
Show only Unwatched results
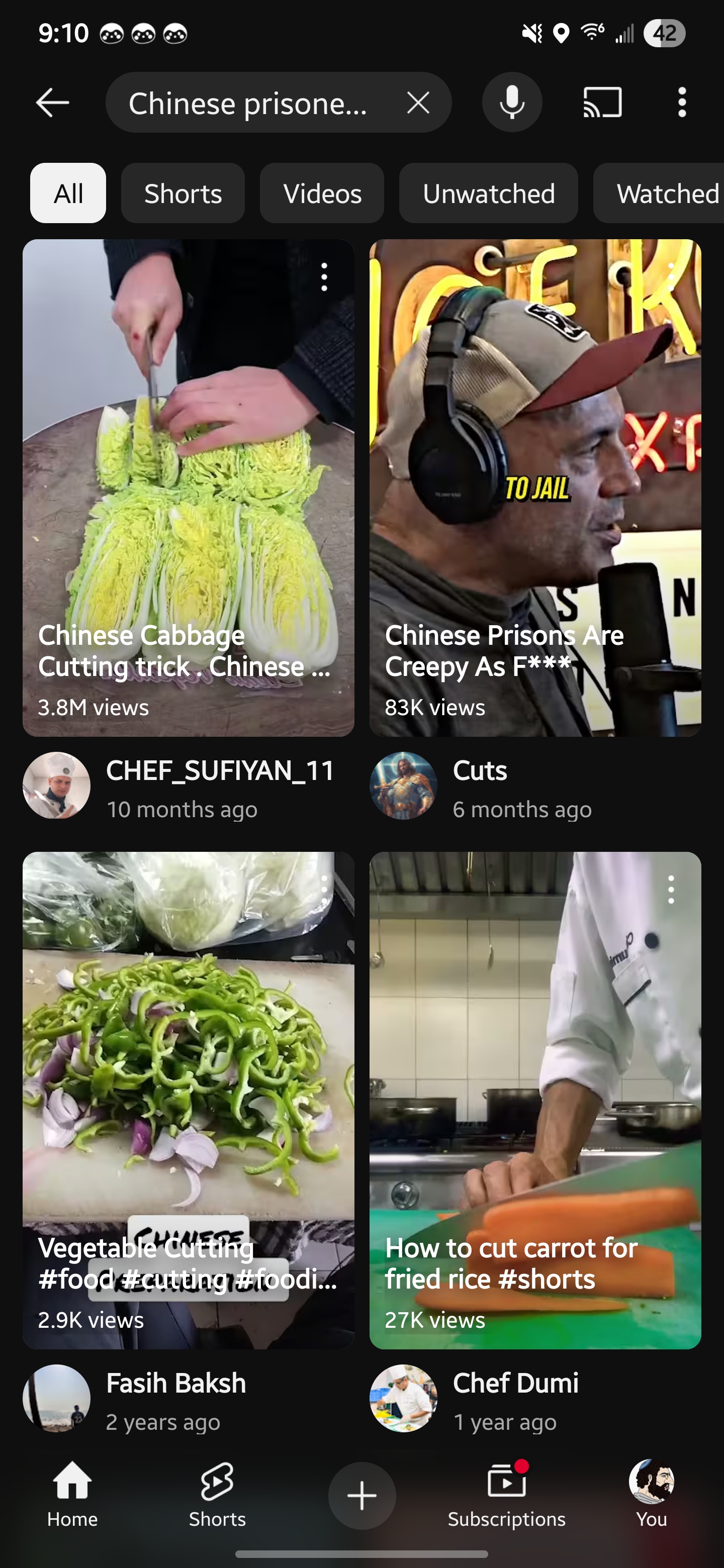(488, 193)
